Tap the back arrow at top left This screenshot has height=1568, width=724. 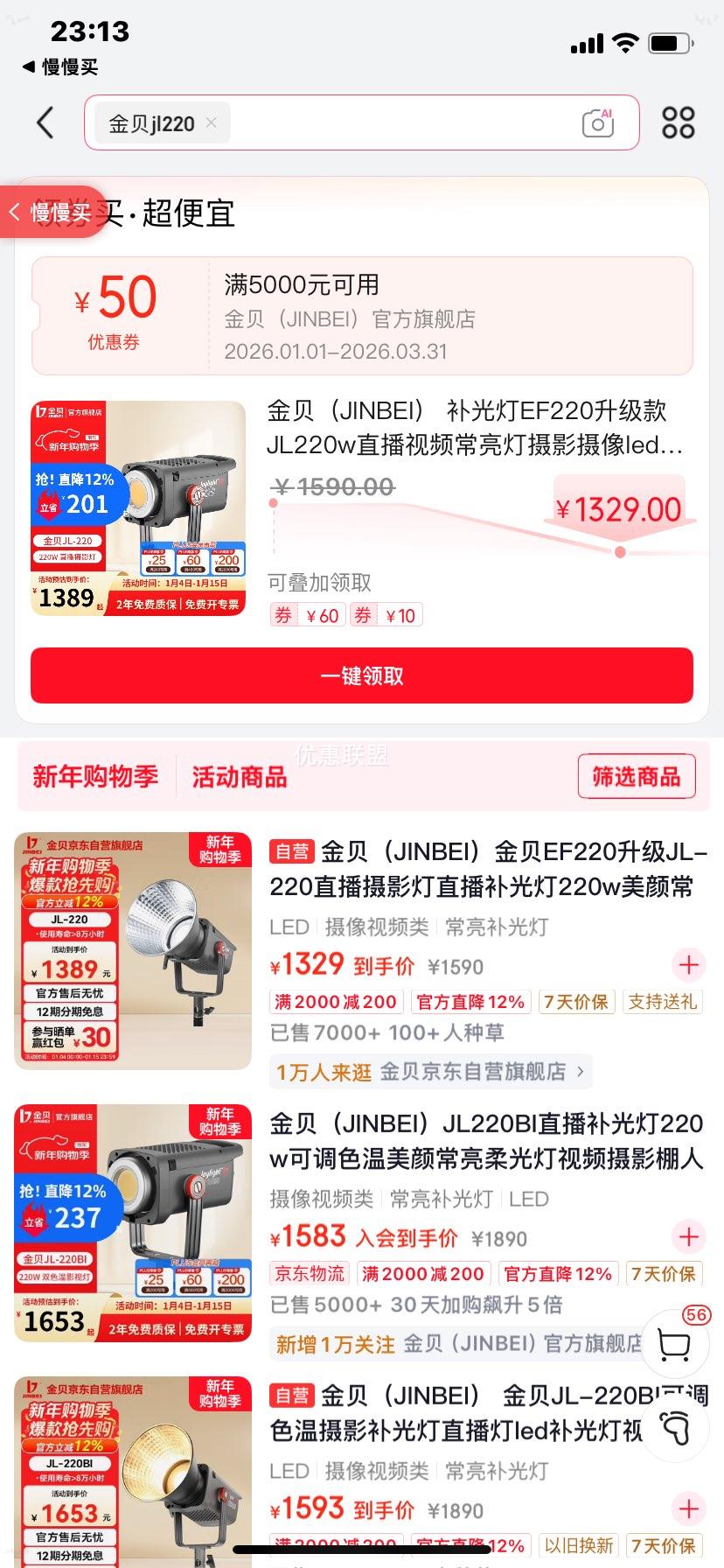[45, 123]
